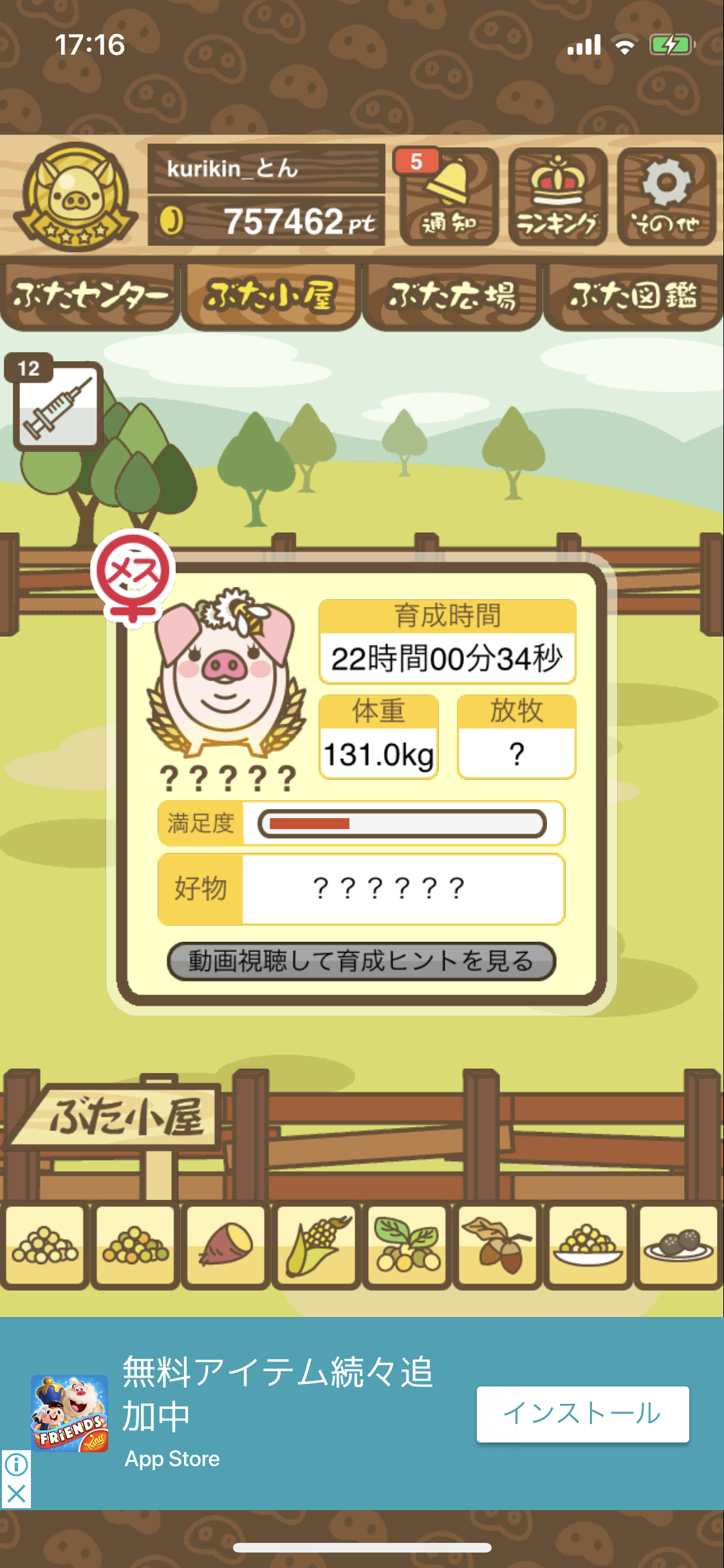The image size is (724, 1568).
Task: Feed the acorn item
Action: click(x=497, y=1245)
